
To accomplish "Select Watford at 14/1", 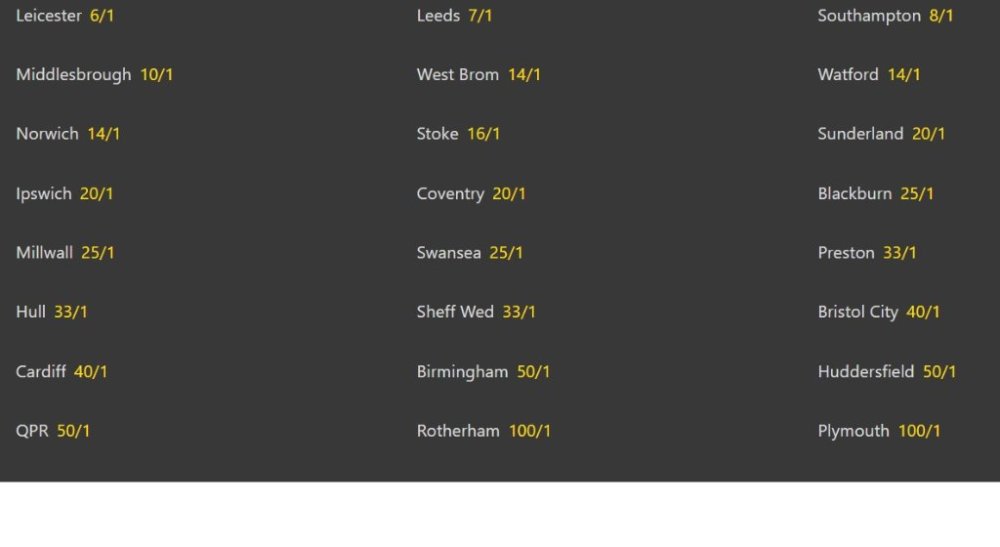I will coord(904,75).
